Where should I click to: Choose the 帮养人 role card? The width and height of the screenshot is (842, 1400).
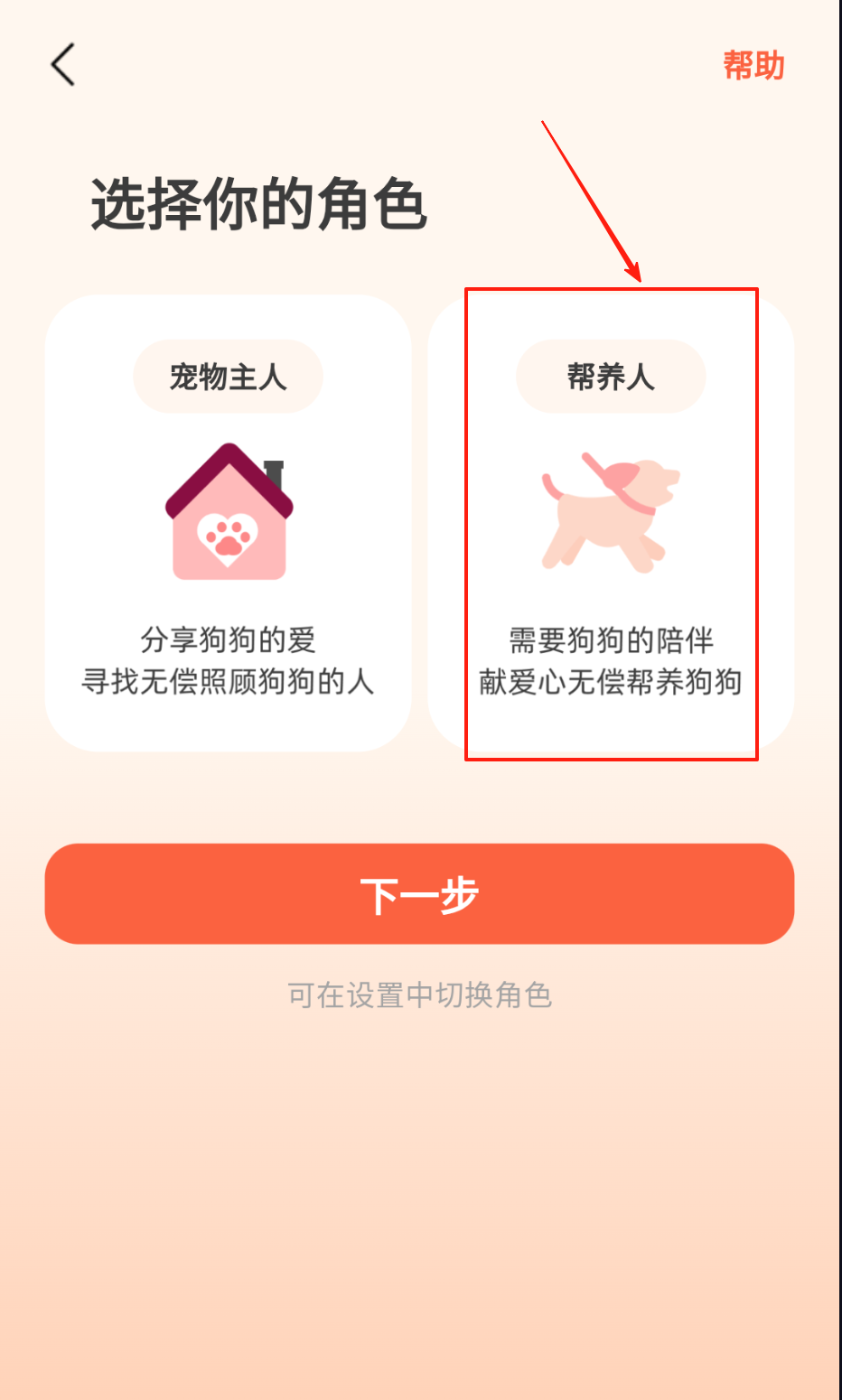[x=611, y=522]
